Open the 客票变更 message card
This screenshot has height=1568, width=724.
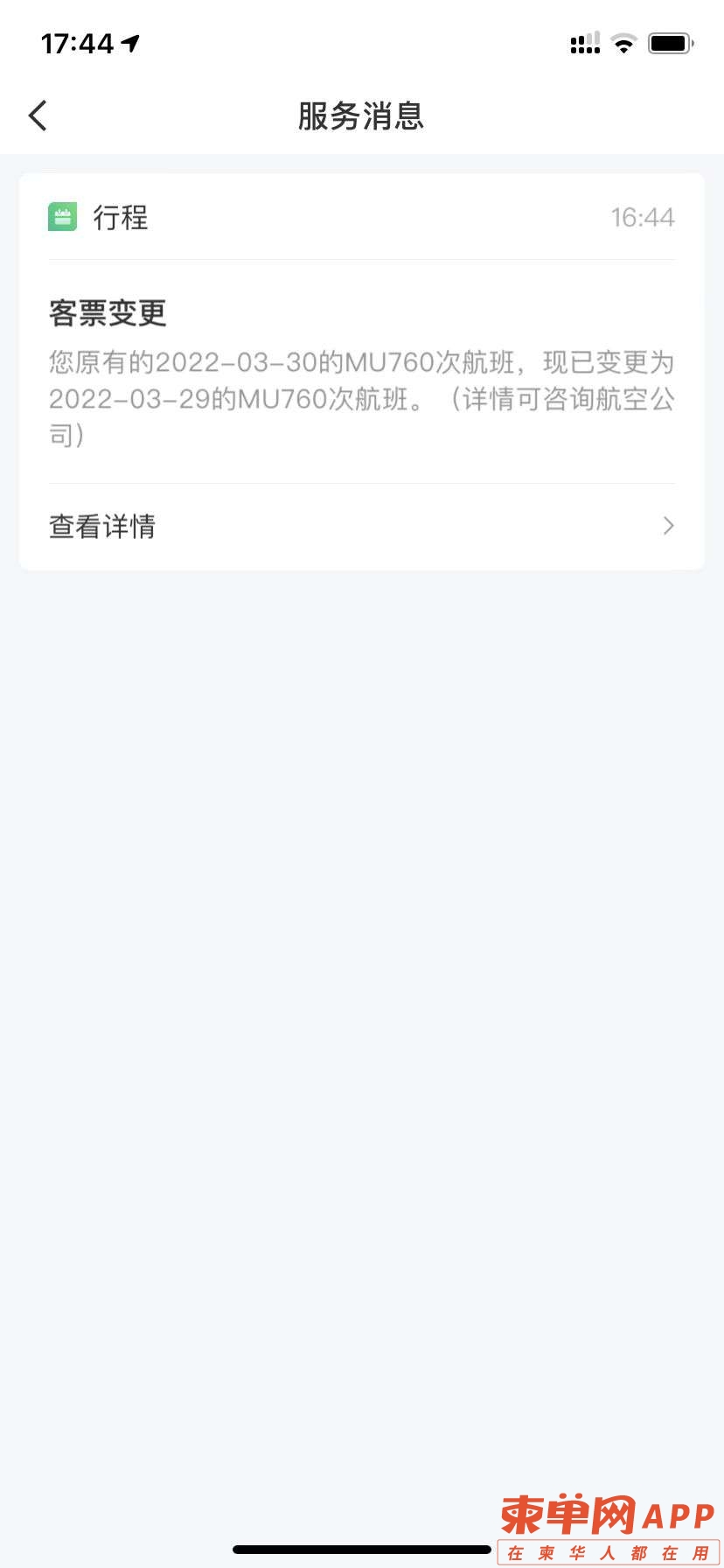[x=361, y=372]
